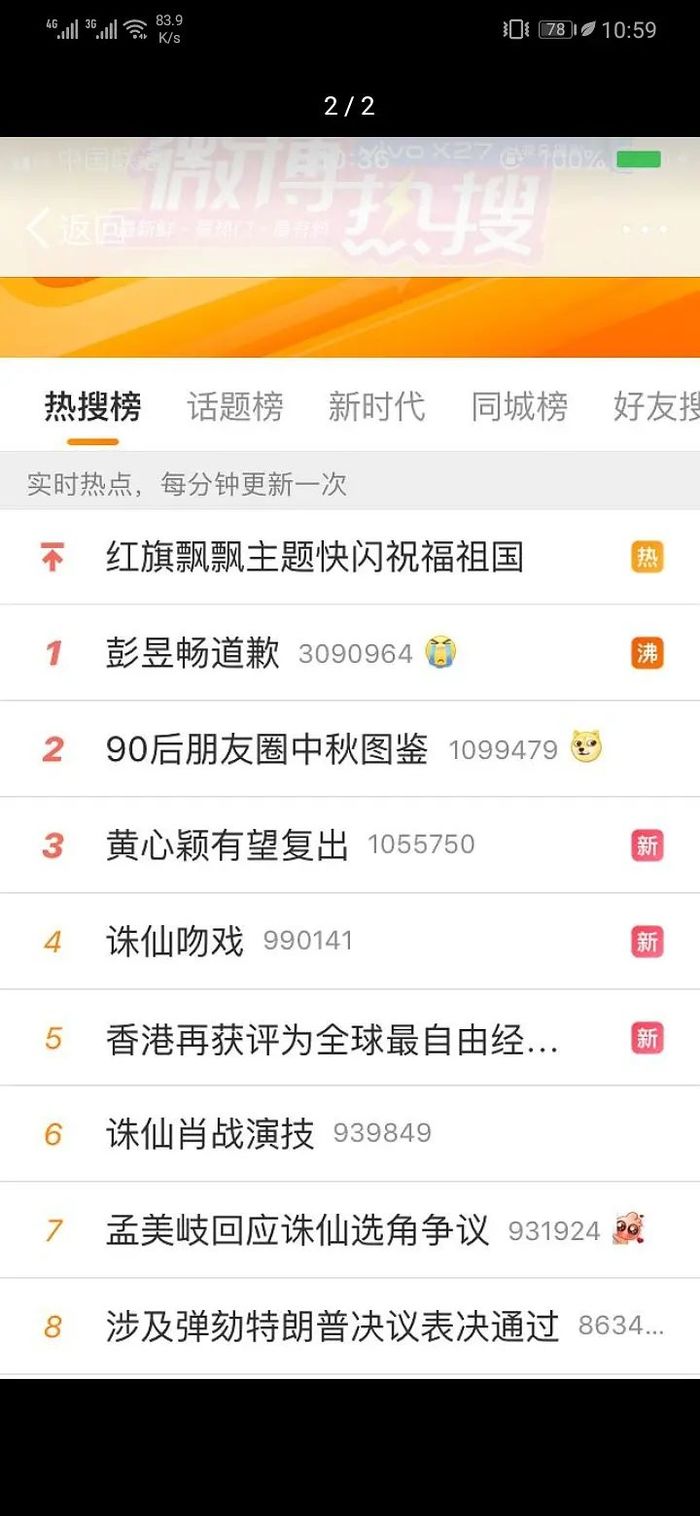Open the trending item 黄心颖有望复出
700x1516 pixels.
pos(227,845)
